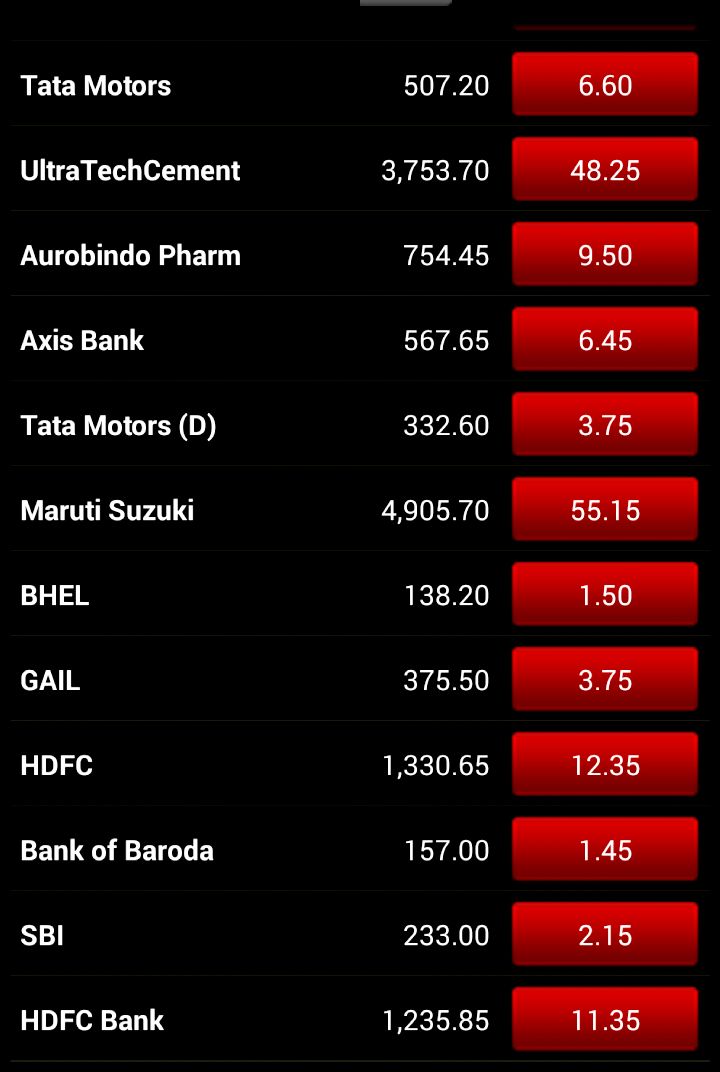Toggle the red 48.25 change button
720x1072 pixels.
click(605, 170)
